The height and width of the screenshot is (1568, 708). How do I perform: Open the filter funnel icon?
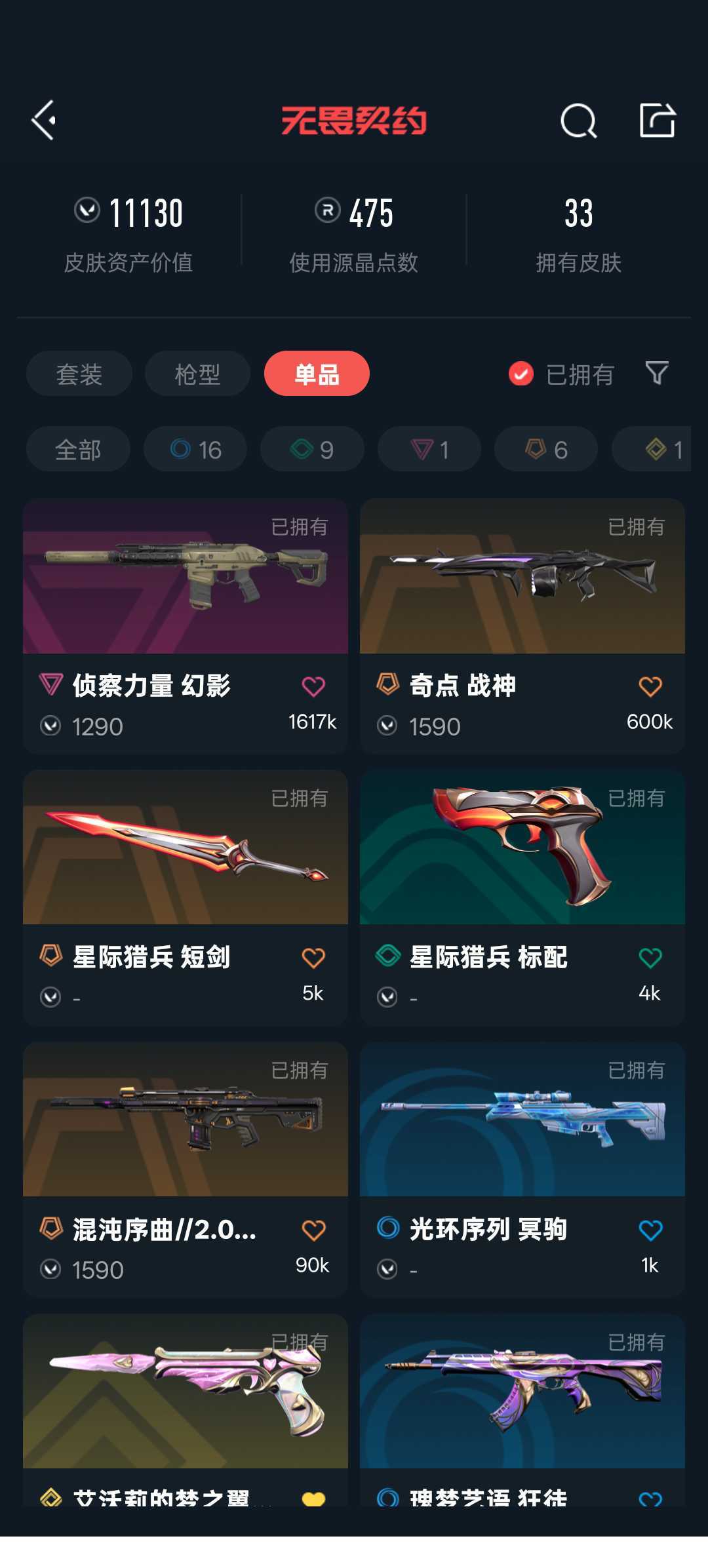tap(657, 374)
